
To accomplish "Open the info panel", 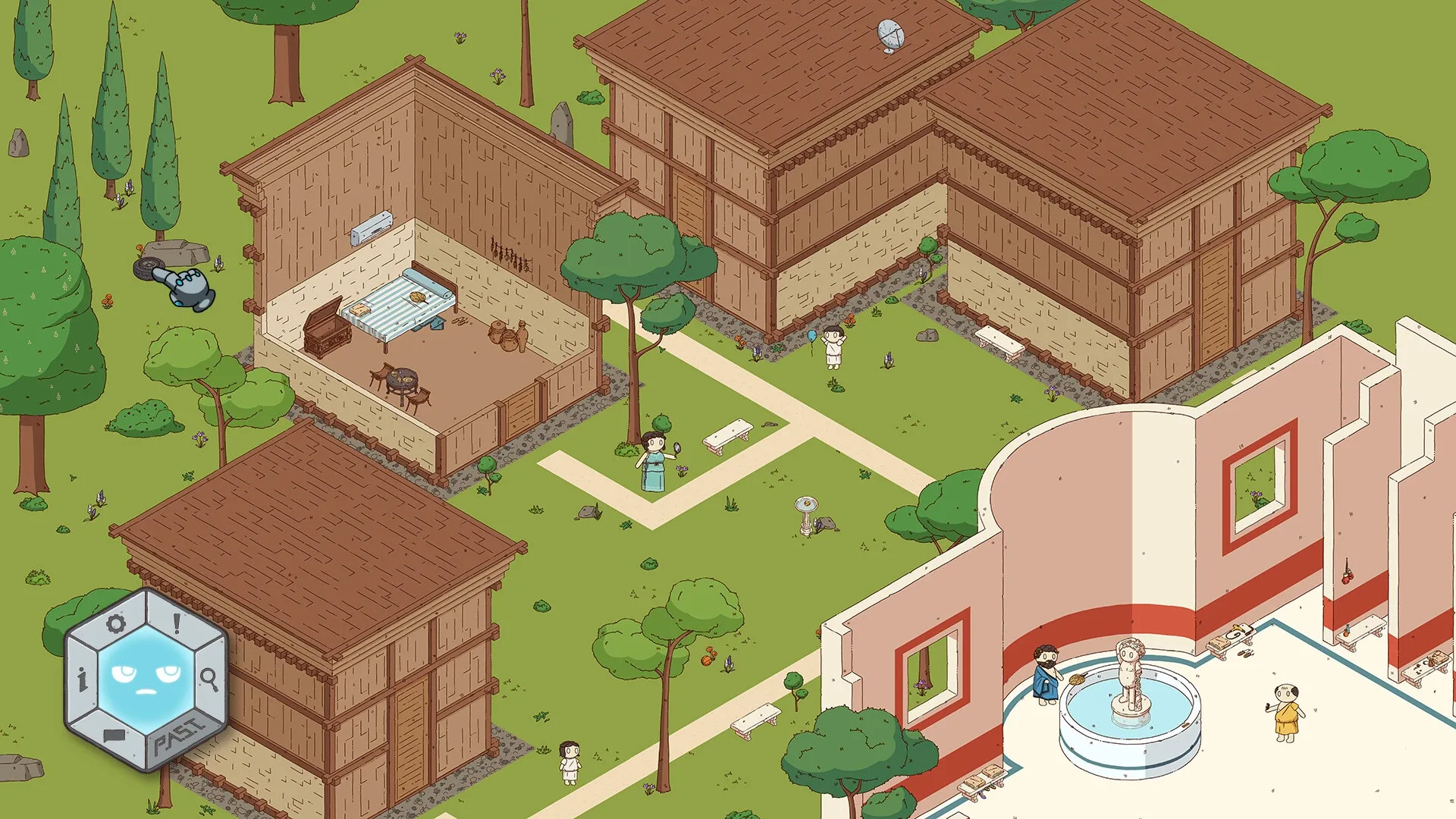I will (82, 679).
